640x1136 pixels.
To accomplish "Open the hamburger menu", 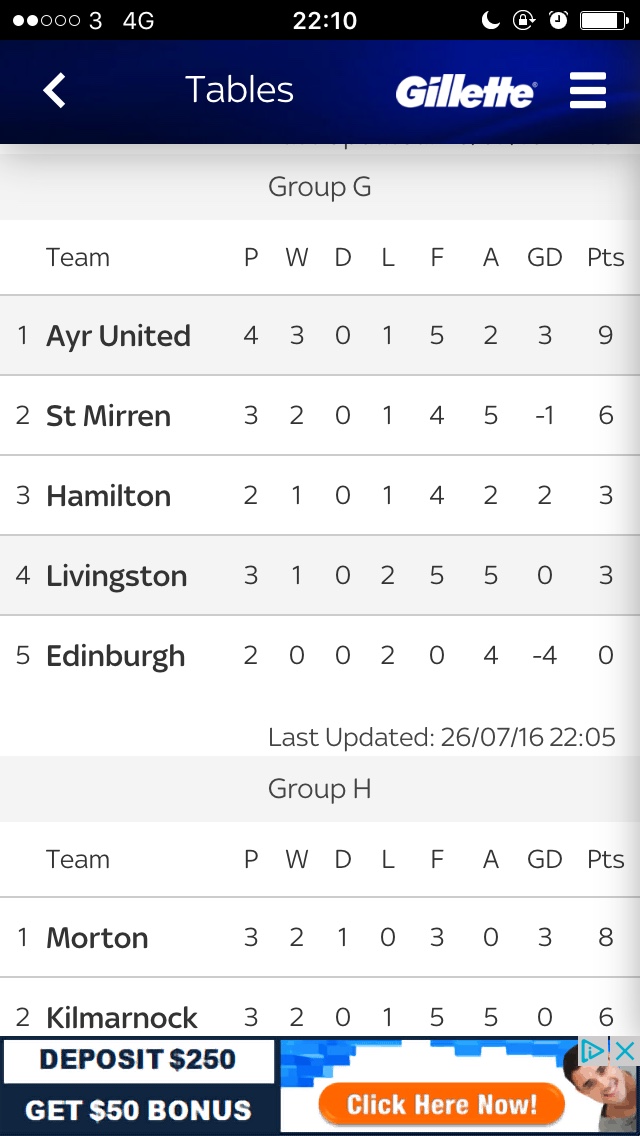I will (x=588, y=91).
